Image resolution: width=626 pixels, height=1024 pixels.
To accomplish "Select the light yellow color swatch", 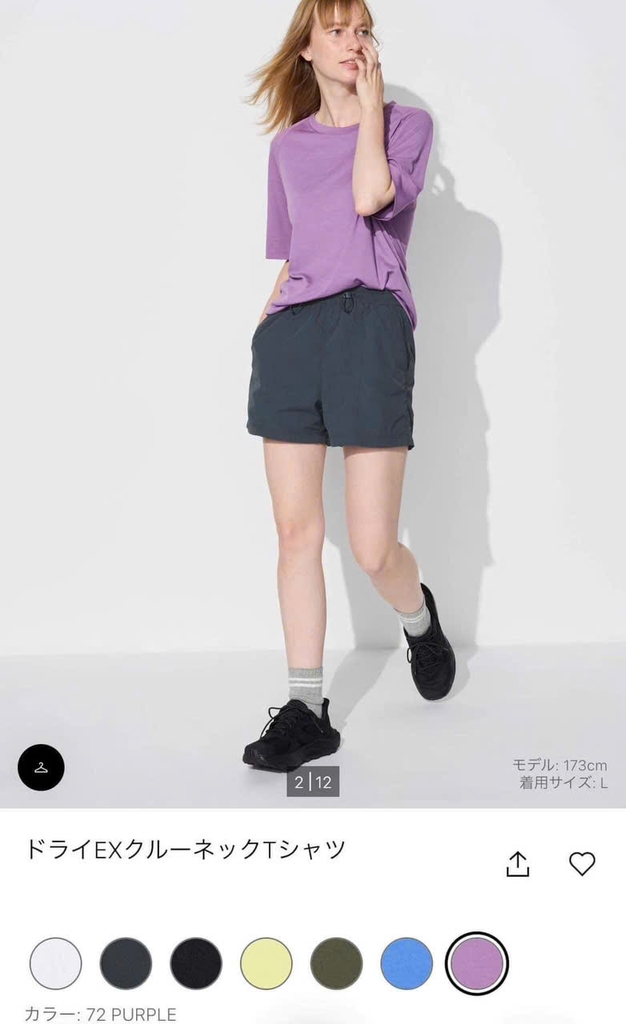I will (x=266, y=963).
